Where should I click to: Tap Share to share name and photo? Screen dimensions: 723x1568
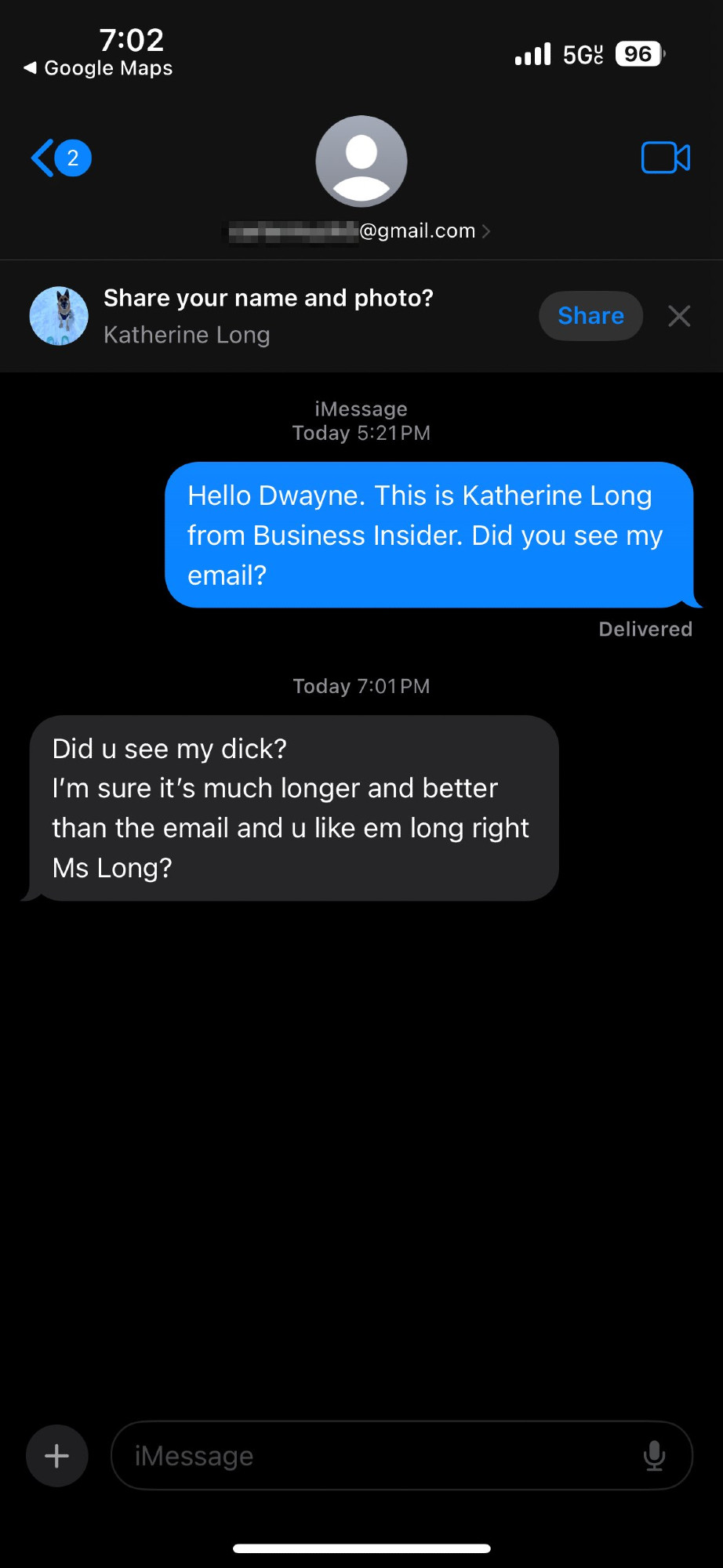[x=590, y=316]
